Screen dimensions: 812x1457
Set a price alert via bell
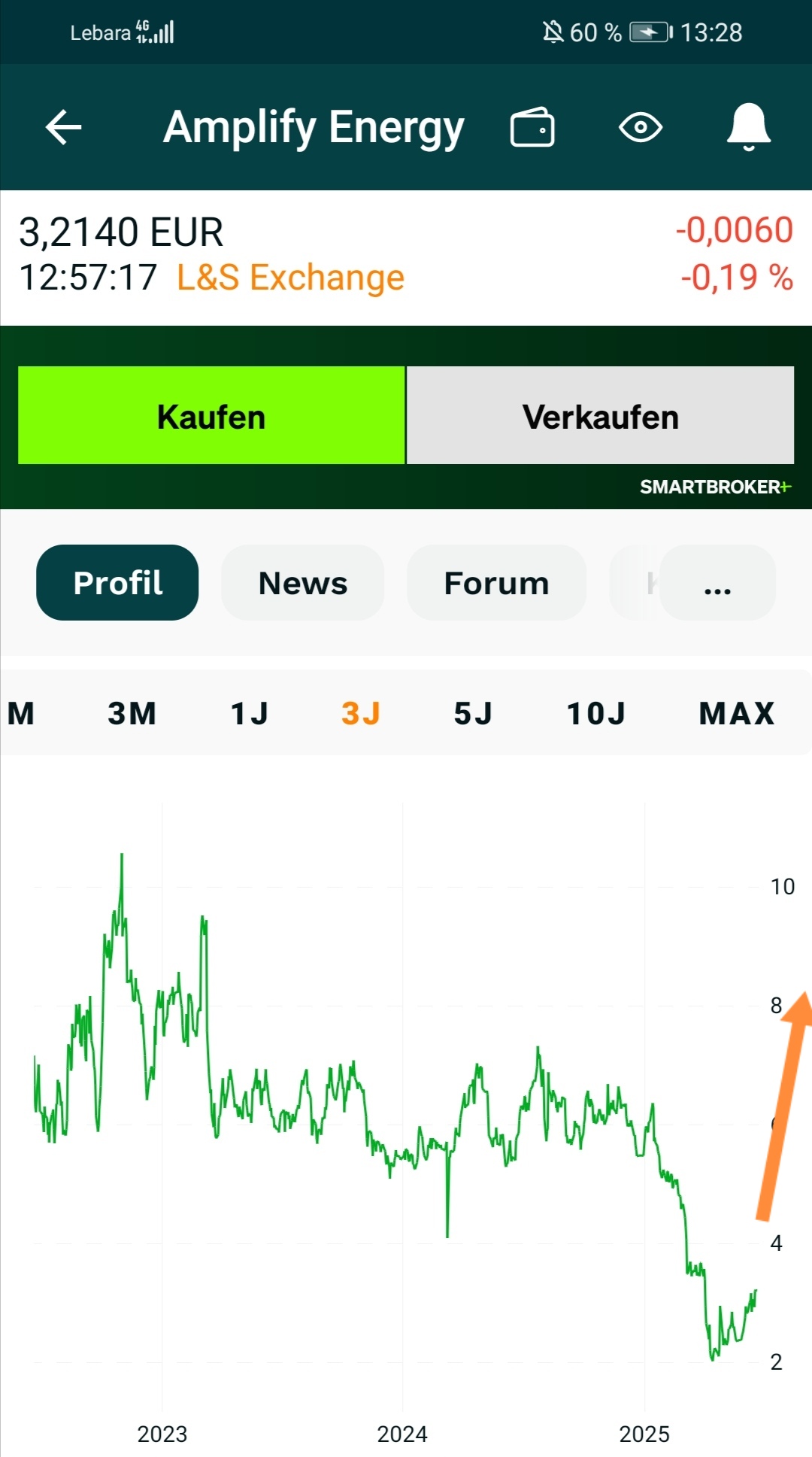pos(749,127)
